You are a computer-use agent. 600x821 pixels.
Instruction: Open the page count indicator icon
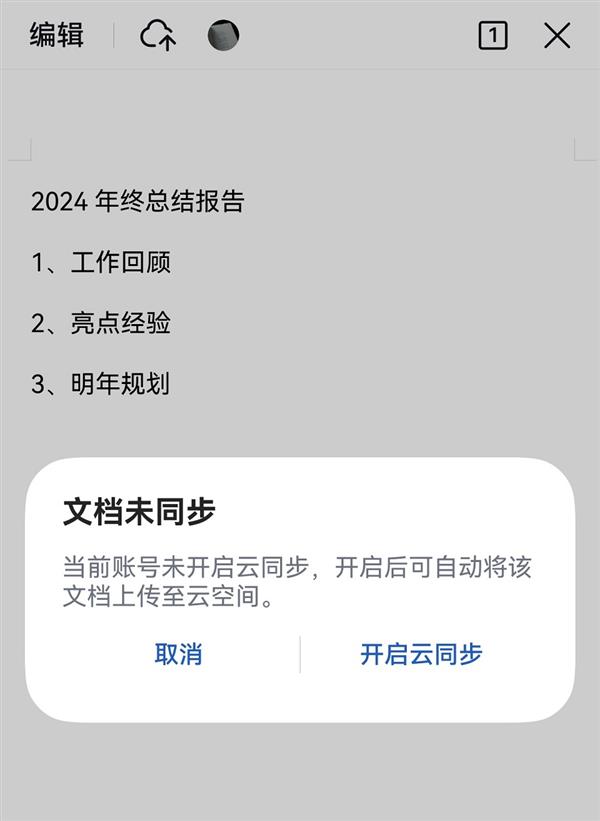492,36
